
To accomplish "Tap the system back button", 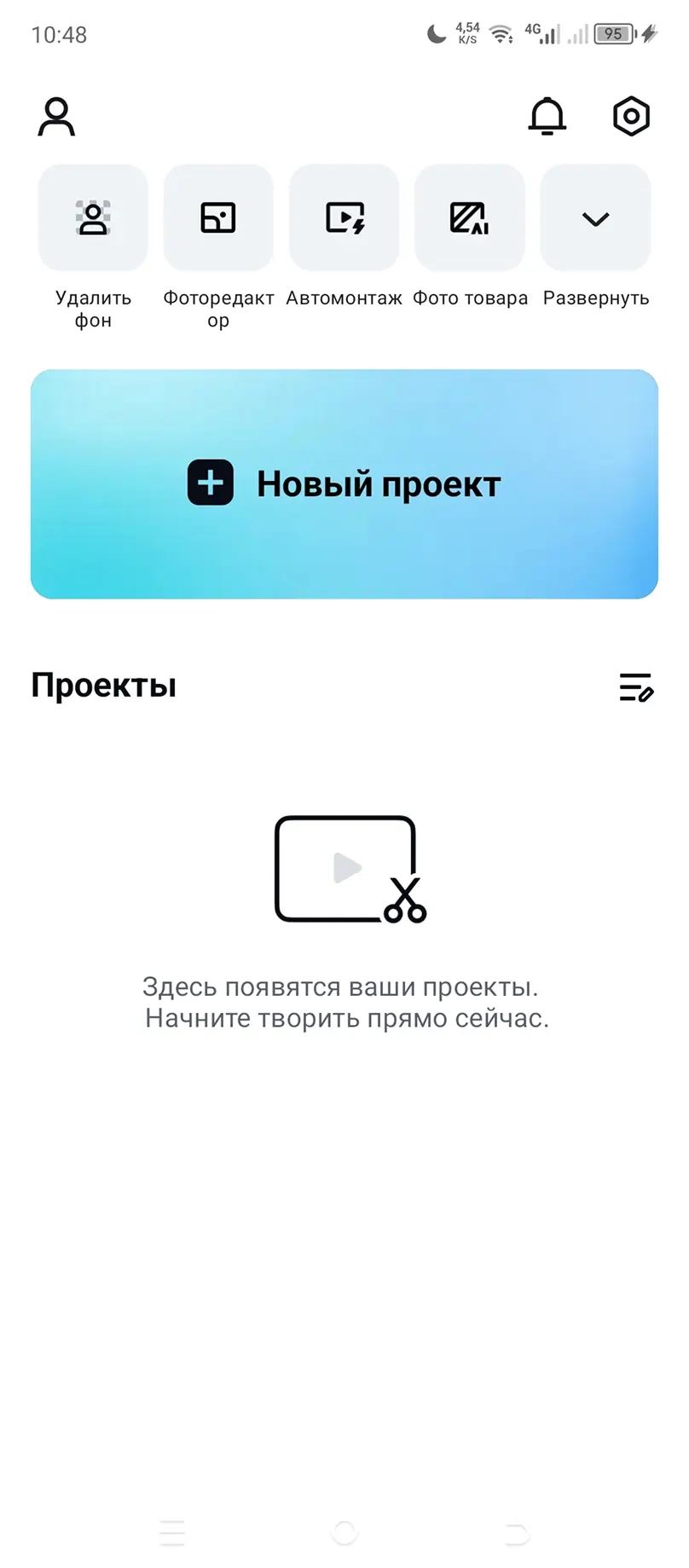I will 516,1532.
